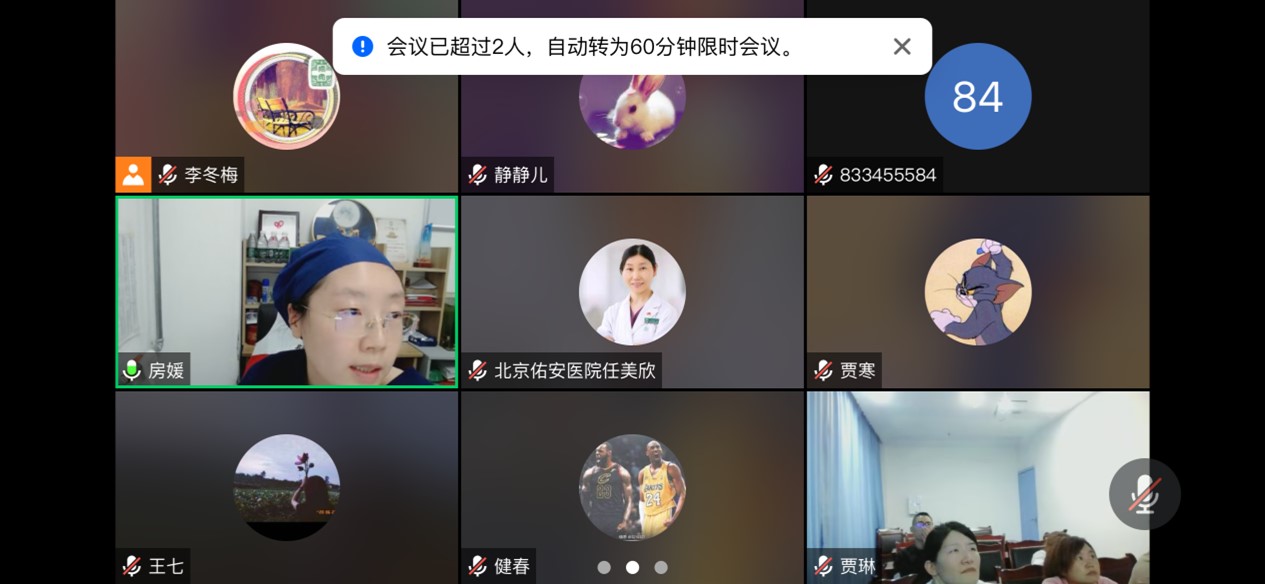Select 贾琳's video tile
The height and width of the screenshot is (584, 1265).
coord(960,487)
